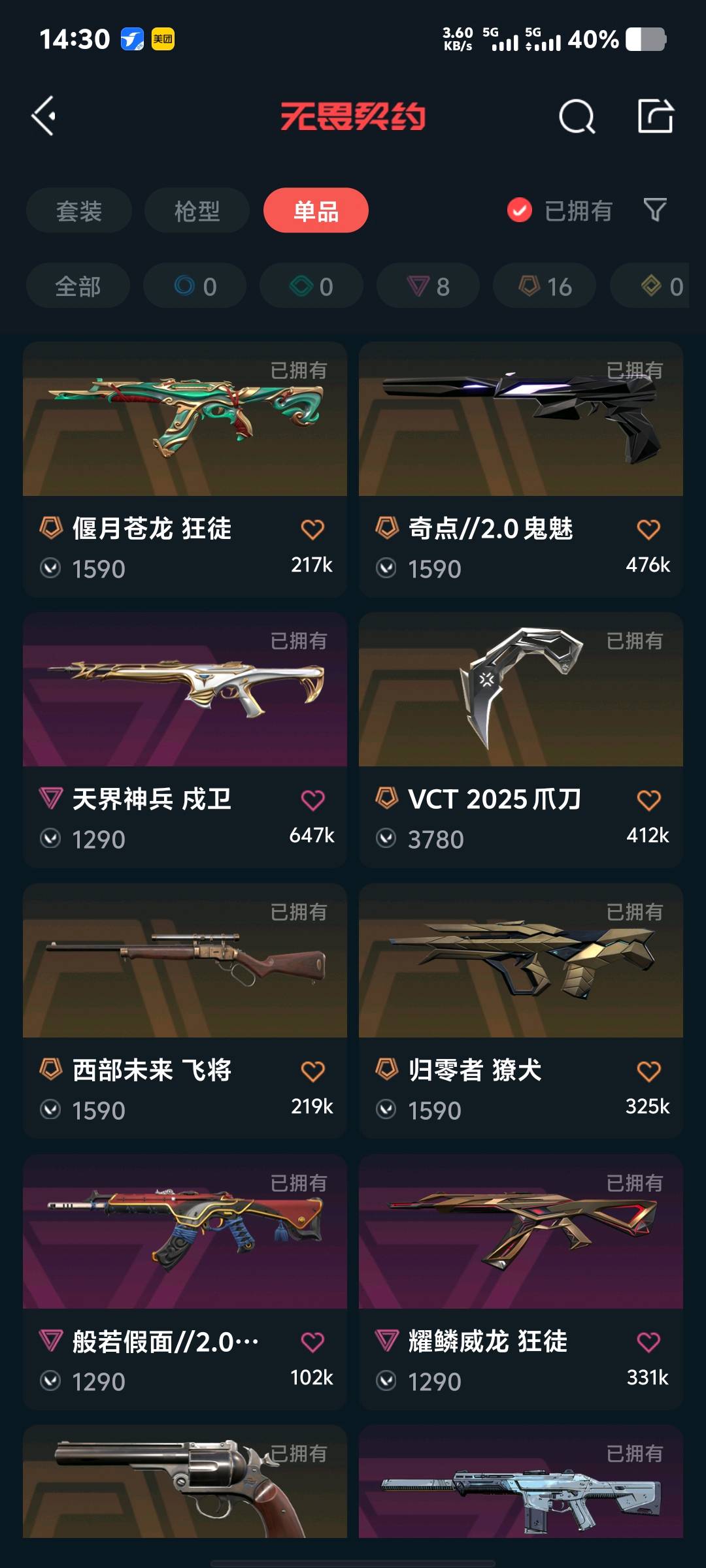
Task: Filter by the rarity chip showing 16
Action: 545,286
